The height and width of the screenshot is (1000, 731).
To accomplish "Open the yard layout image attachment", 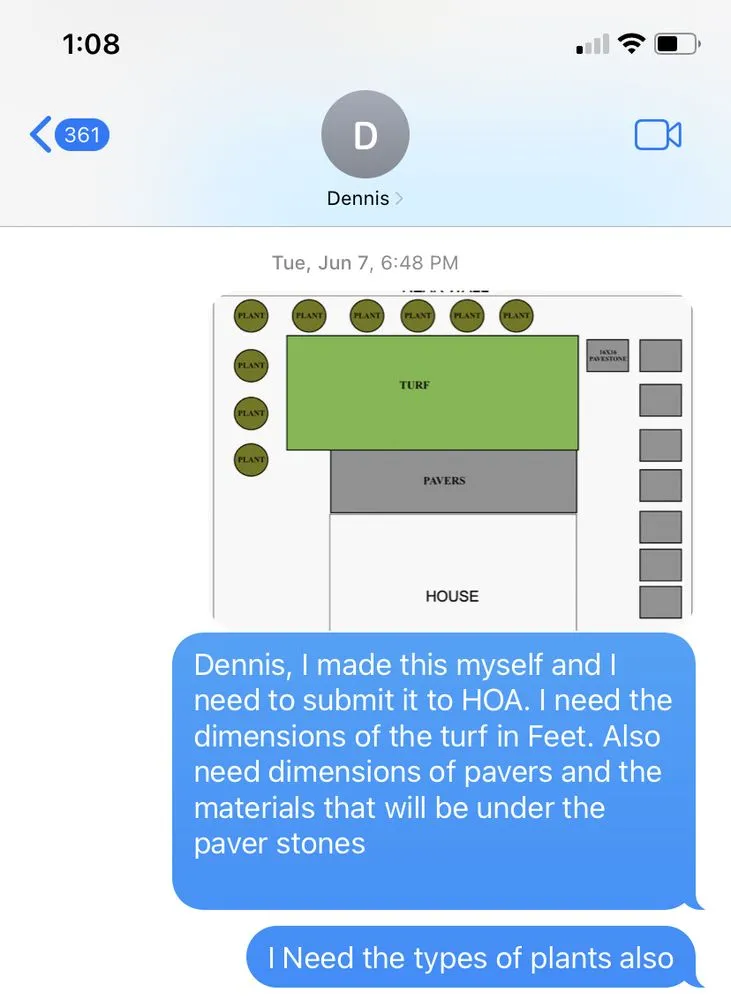I will [x=453, y=460].
